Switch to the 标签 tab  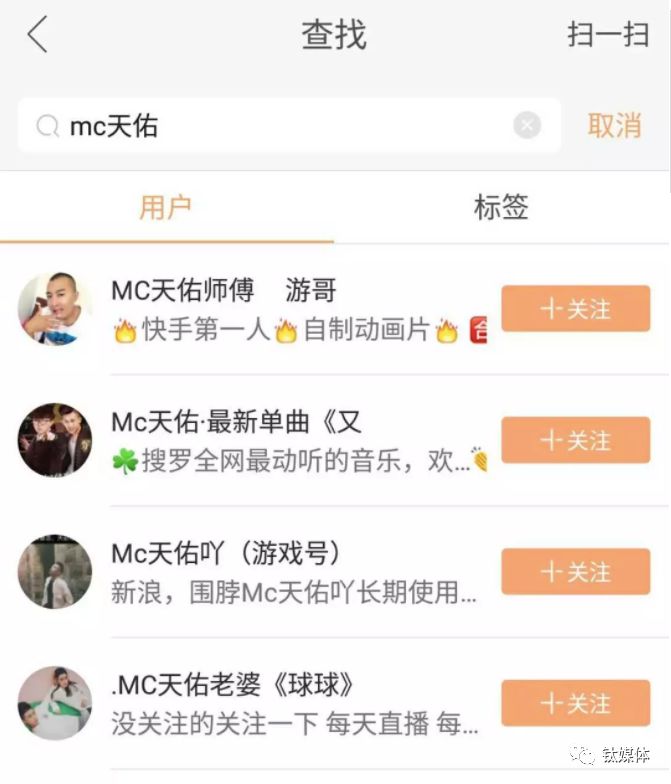501,208
